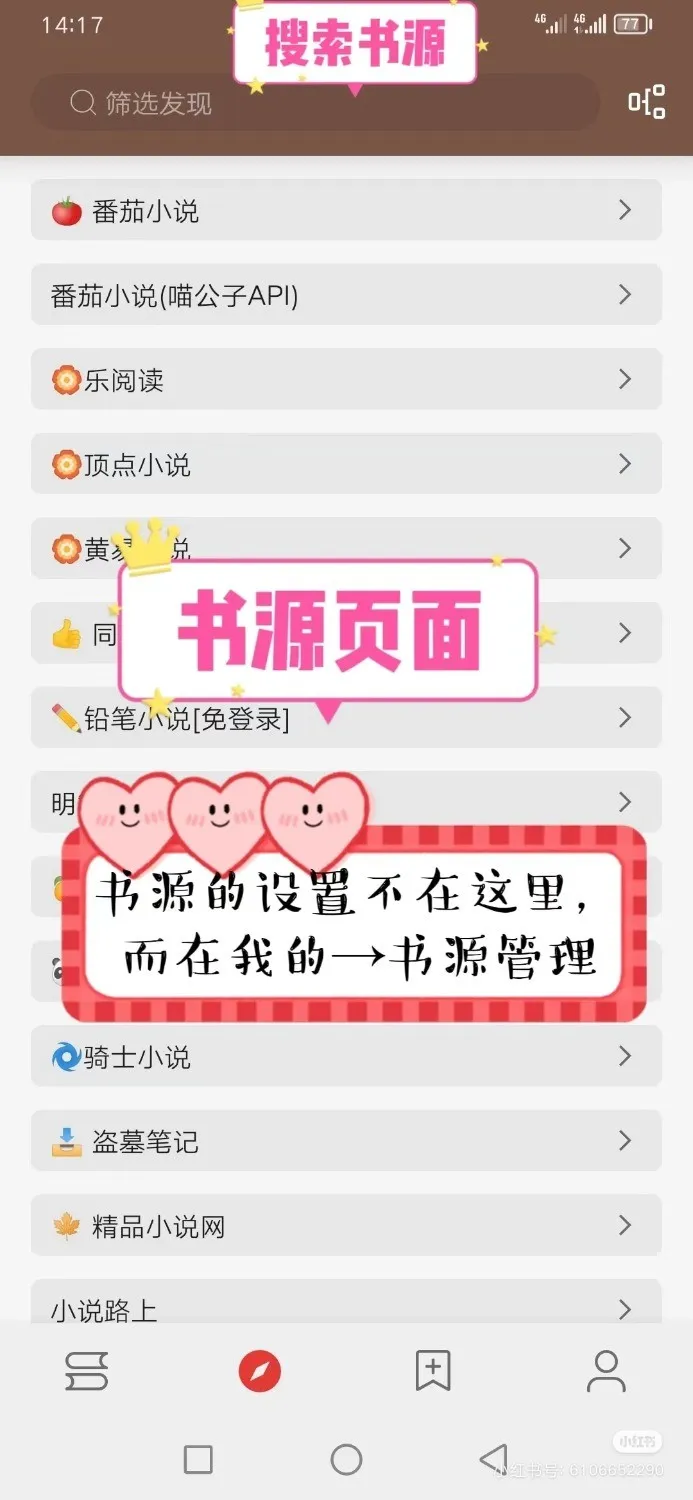Open the 顶点小说 book source
Viewport: 693px width, 1500px height.
tap(346, 464)
